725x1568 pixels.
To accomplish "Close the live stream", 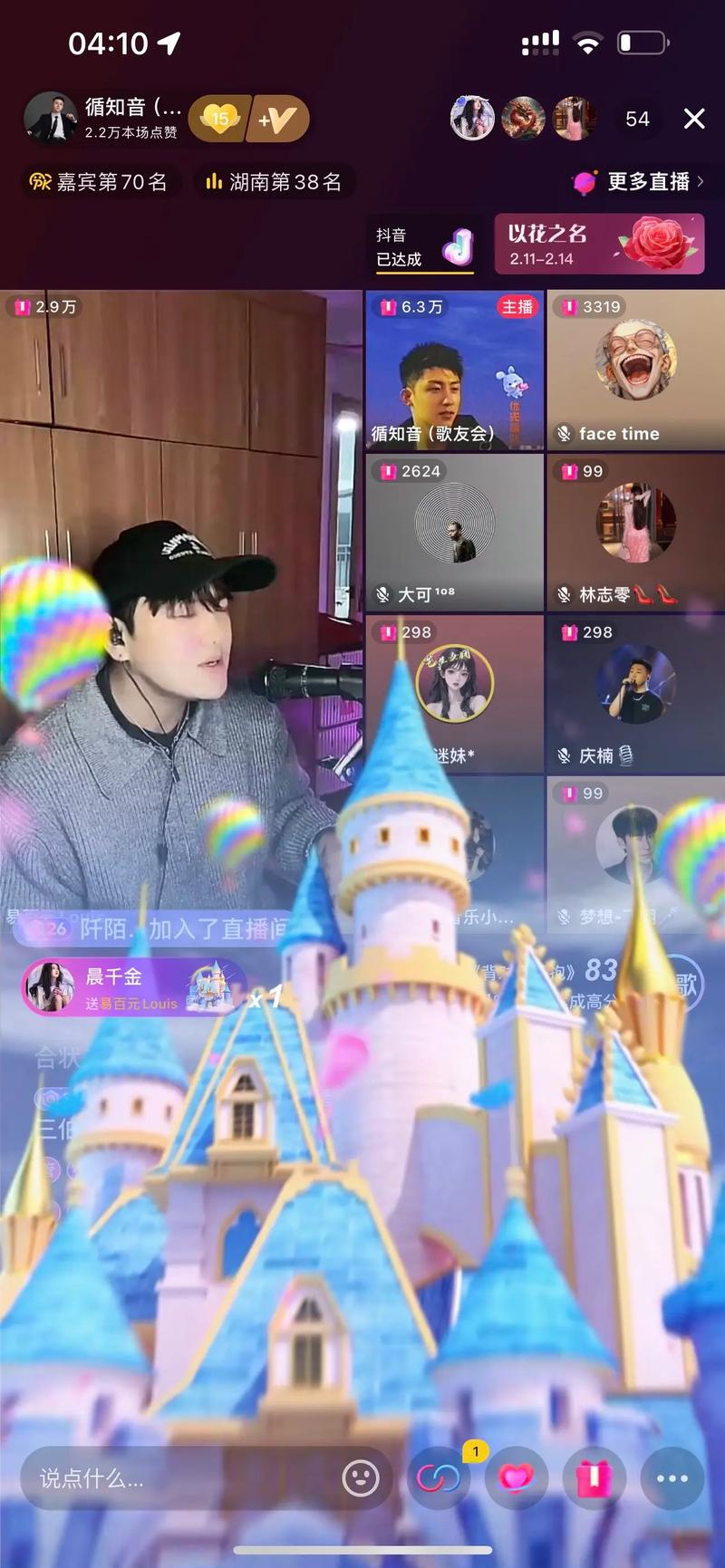I will point(694,119).
